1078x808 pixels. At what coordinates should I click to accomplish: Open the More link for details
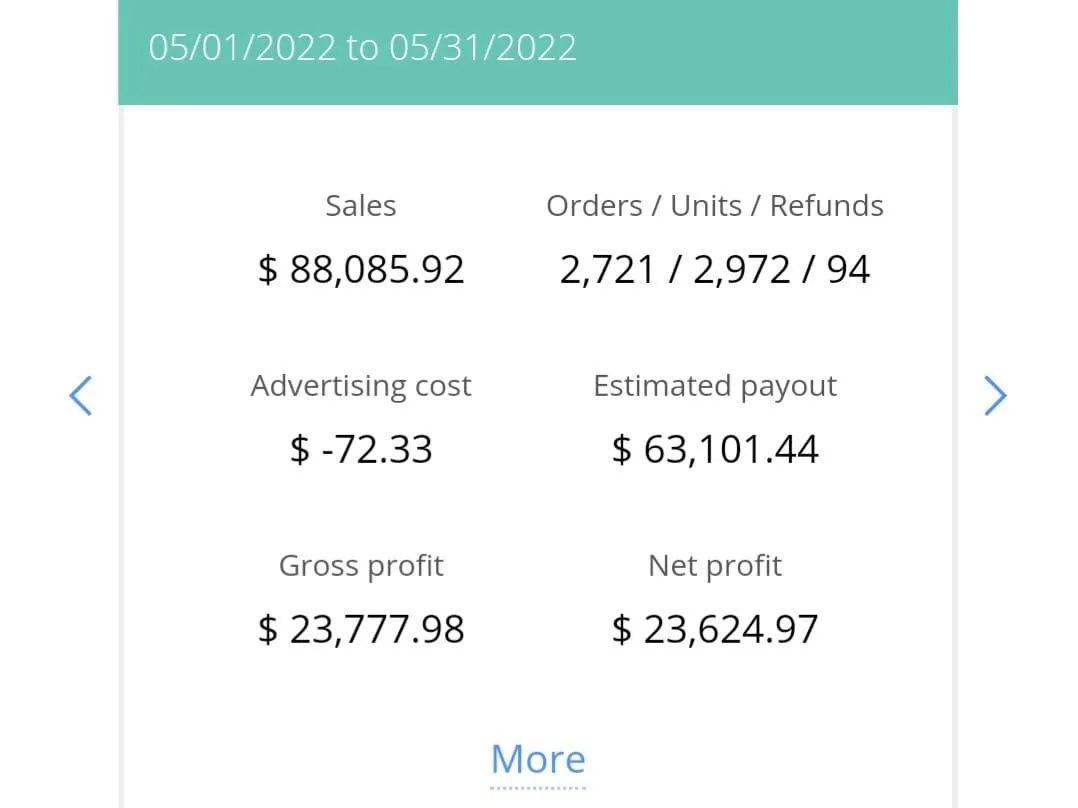(x=538, y=760)
